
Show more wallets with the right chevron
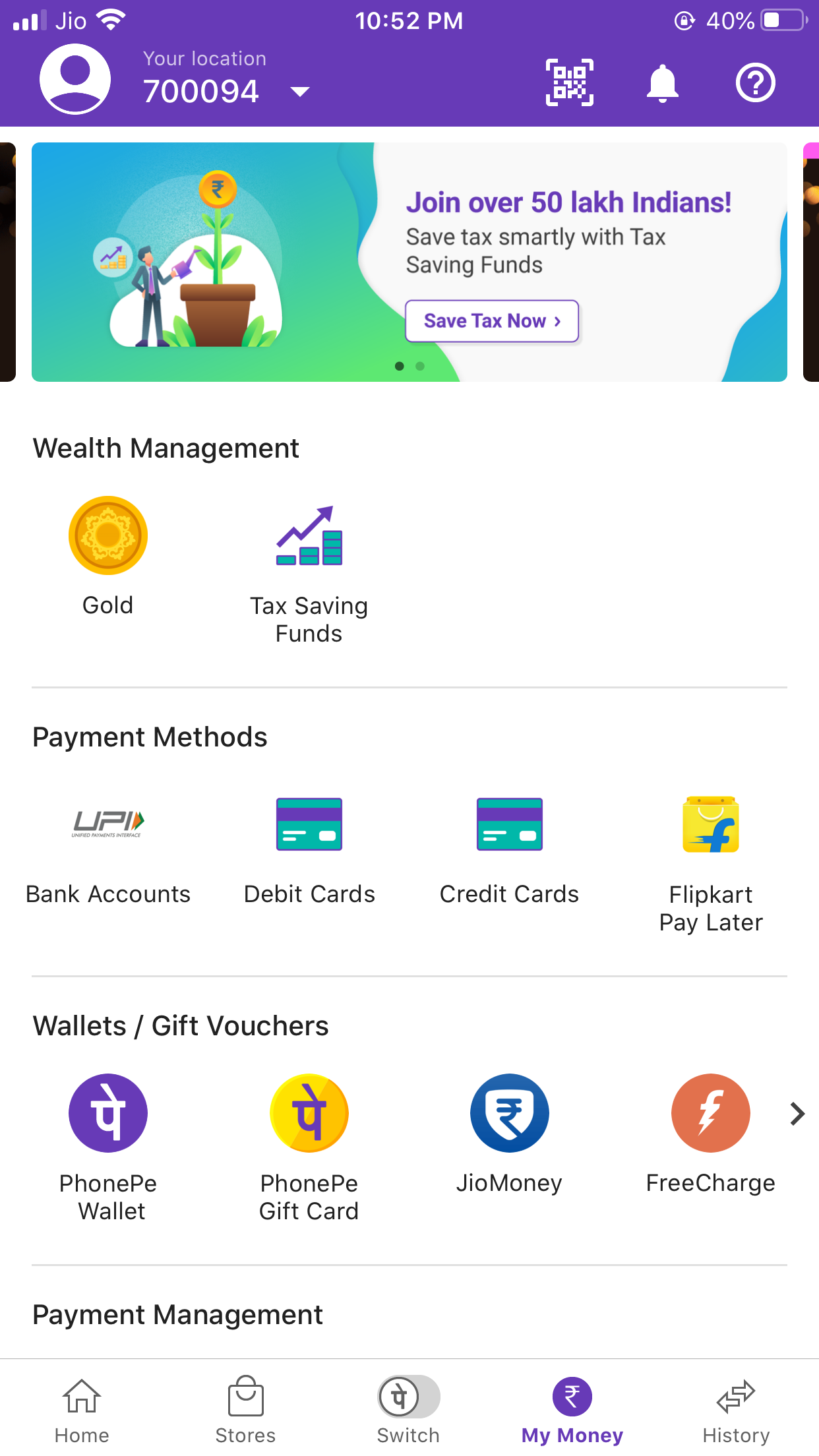(x=797, y=1114)
